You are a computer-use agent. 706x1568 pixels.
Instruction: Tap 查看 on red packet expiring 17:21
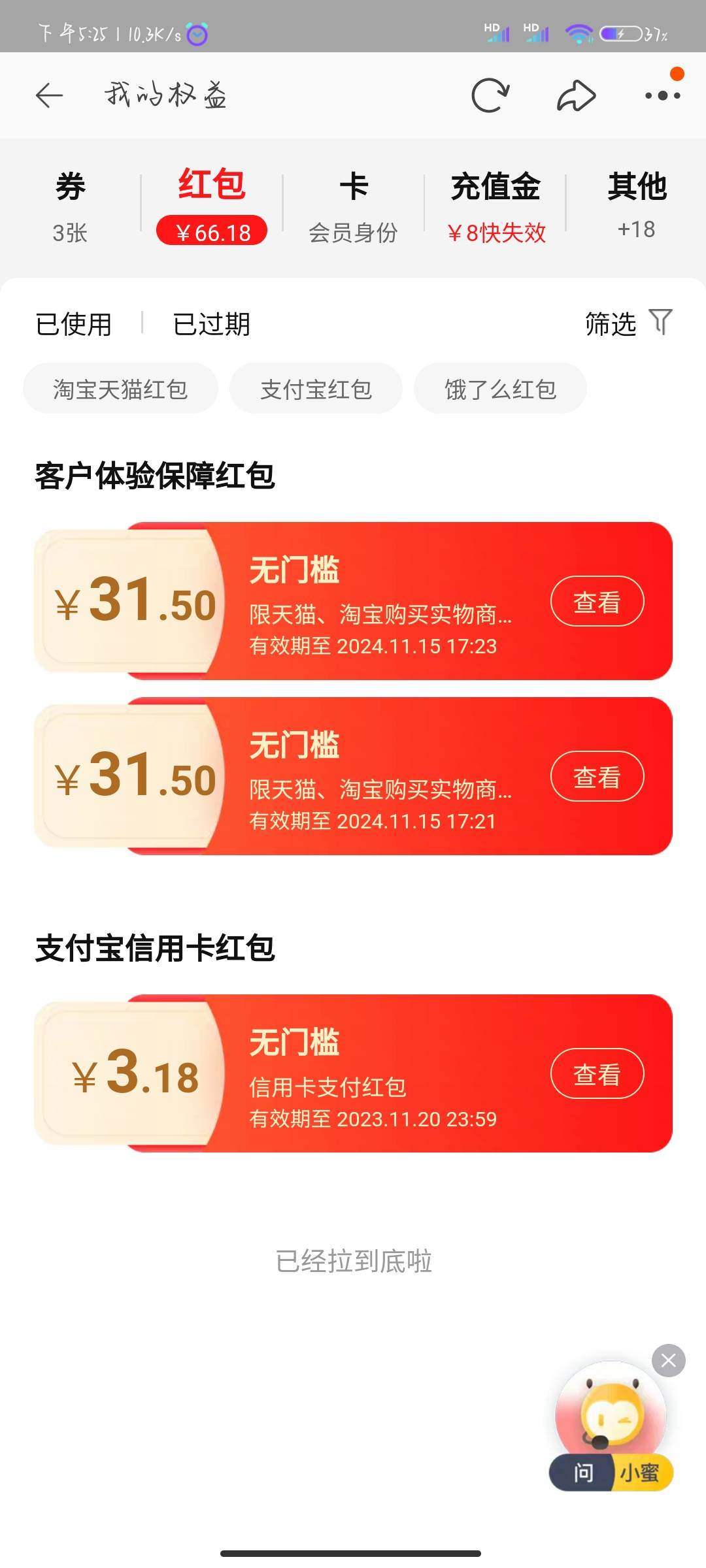coord(597,777)
